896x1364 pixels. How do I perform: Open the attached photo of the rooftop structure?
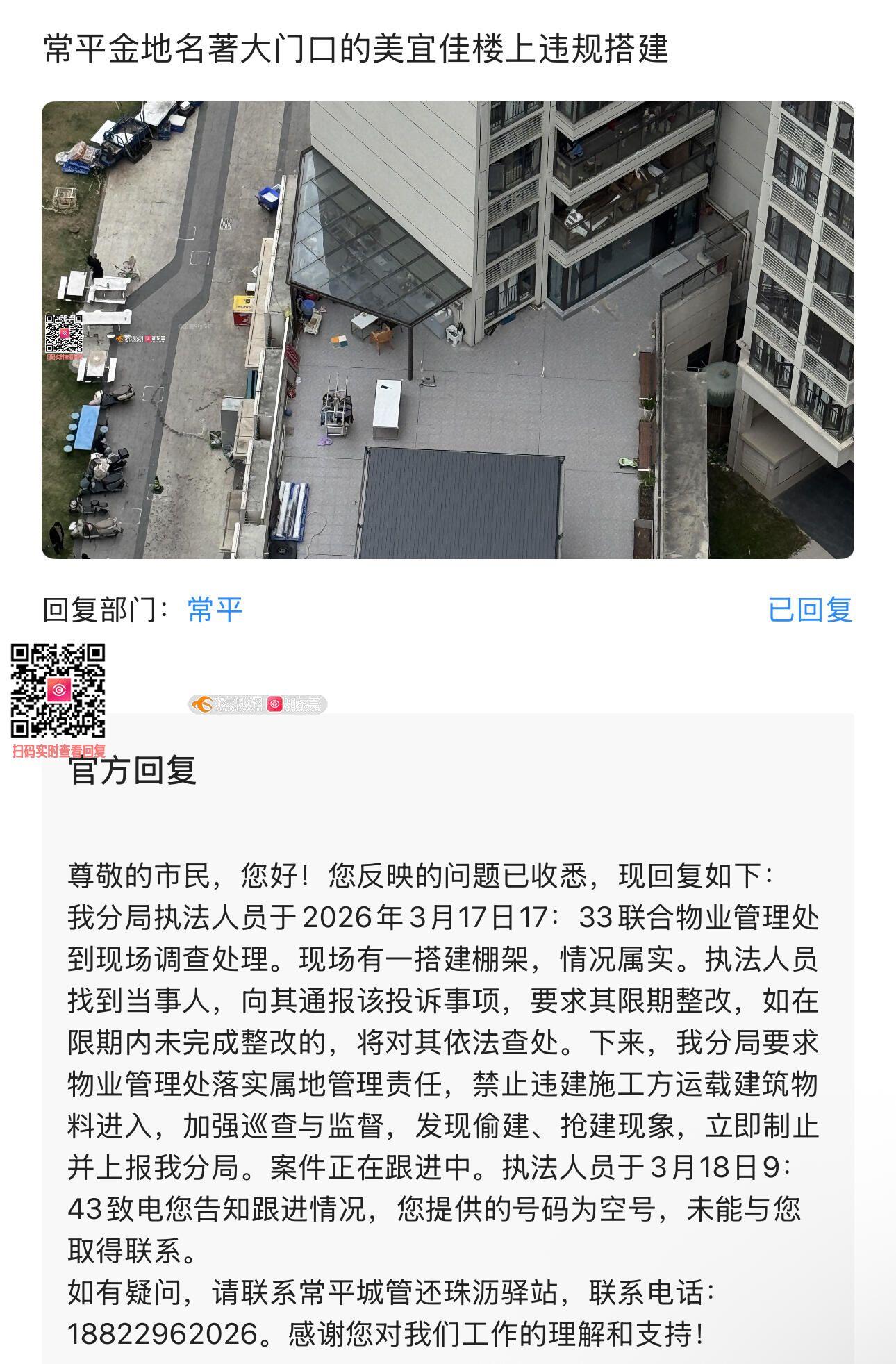point(447,330)
